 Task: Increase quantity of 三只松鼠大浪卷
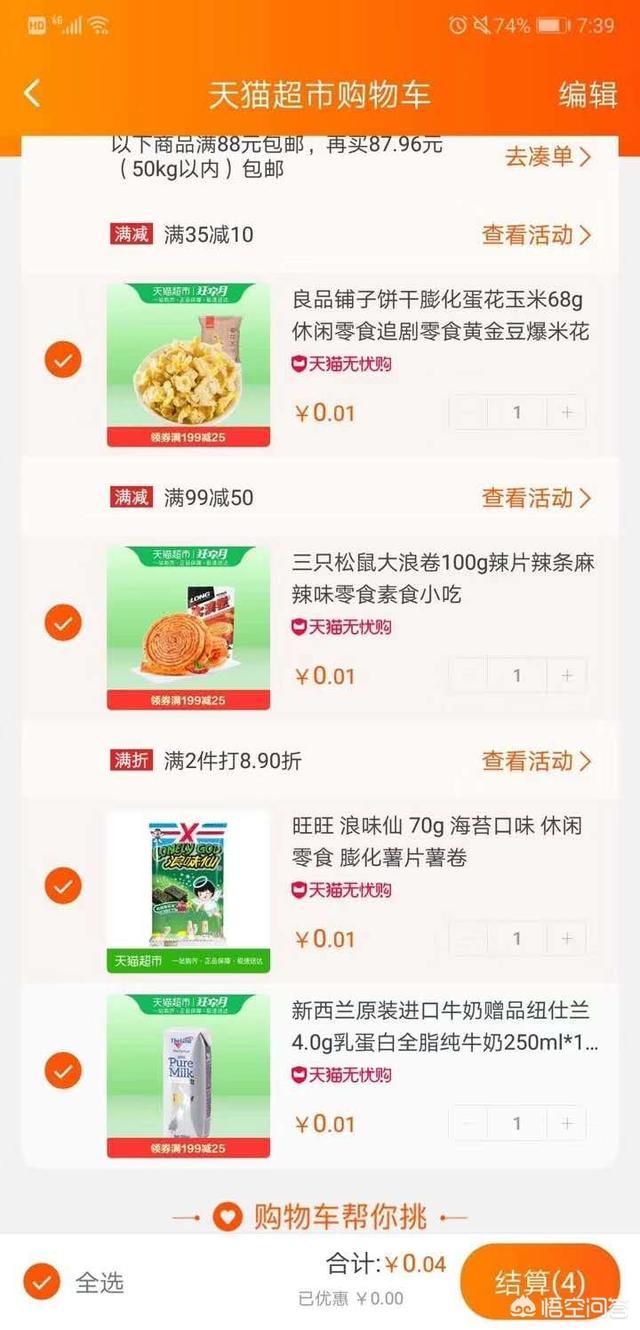tap(567, 676)
